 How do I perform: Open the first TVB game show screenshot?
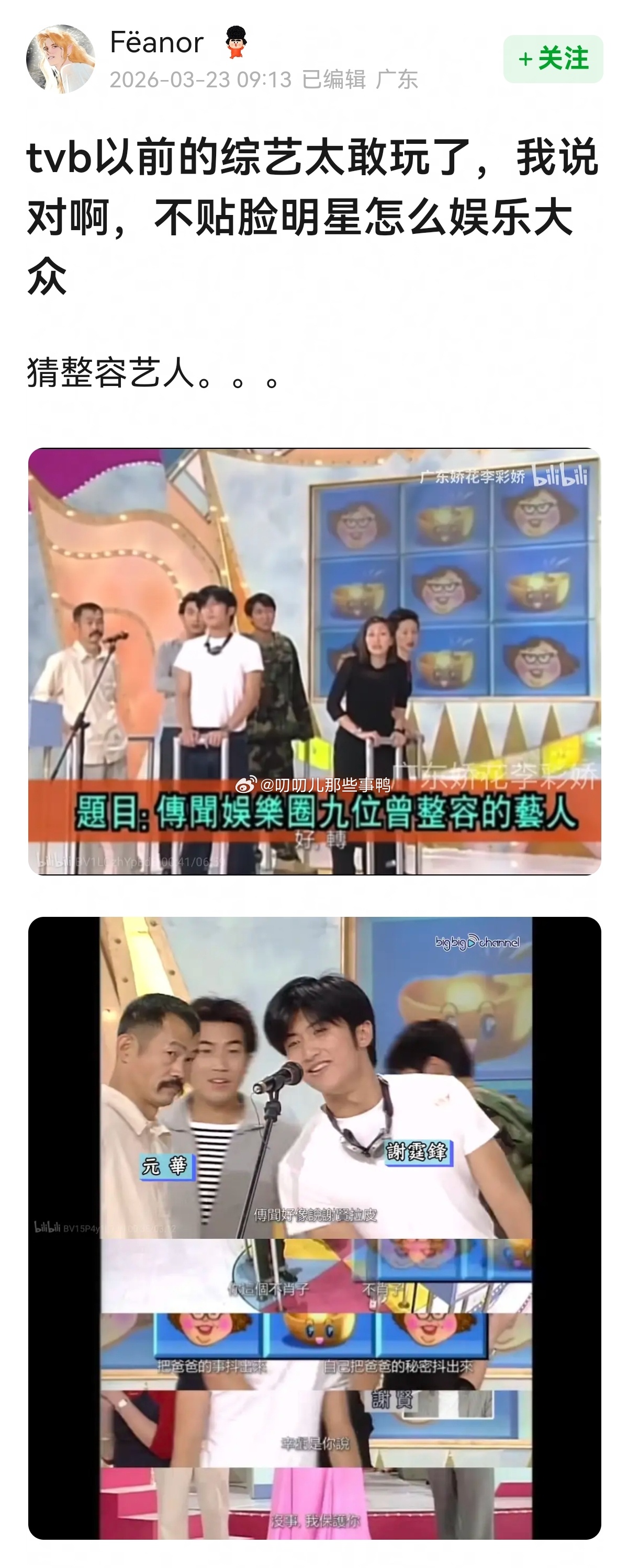313,661
